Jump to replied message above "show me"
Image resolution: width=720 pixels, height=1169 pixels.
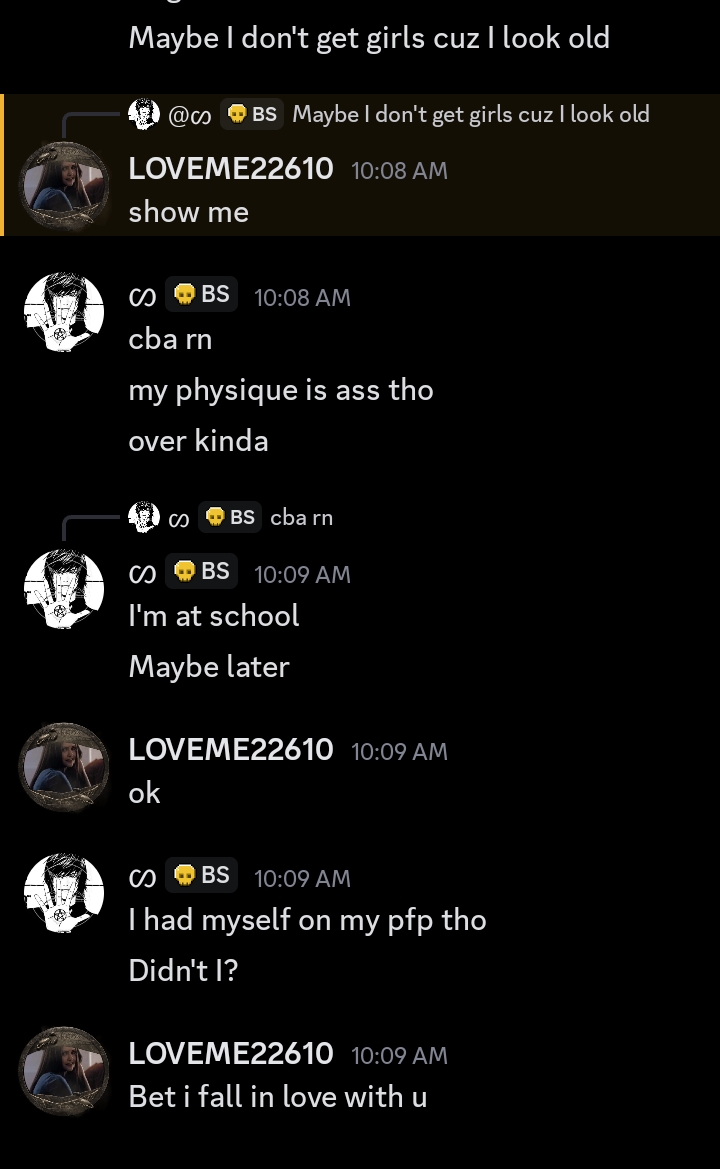(x=470, y=115)
